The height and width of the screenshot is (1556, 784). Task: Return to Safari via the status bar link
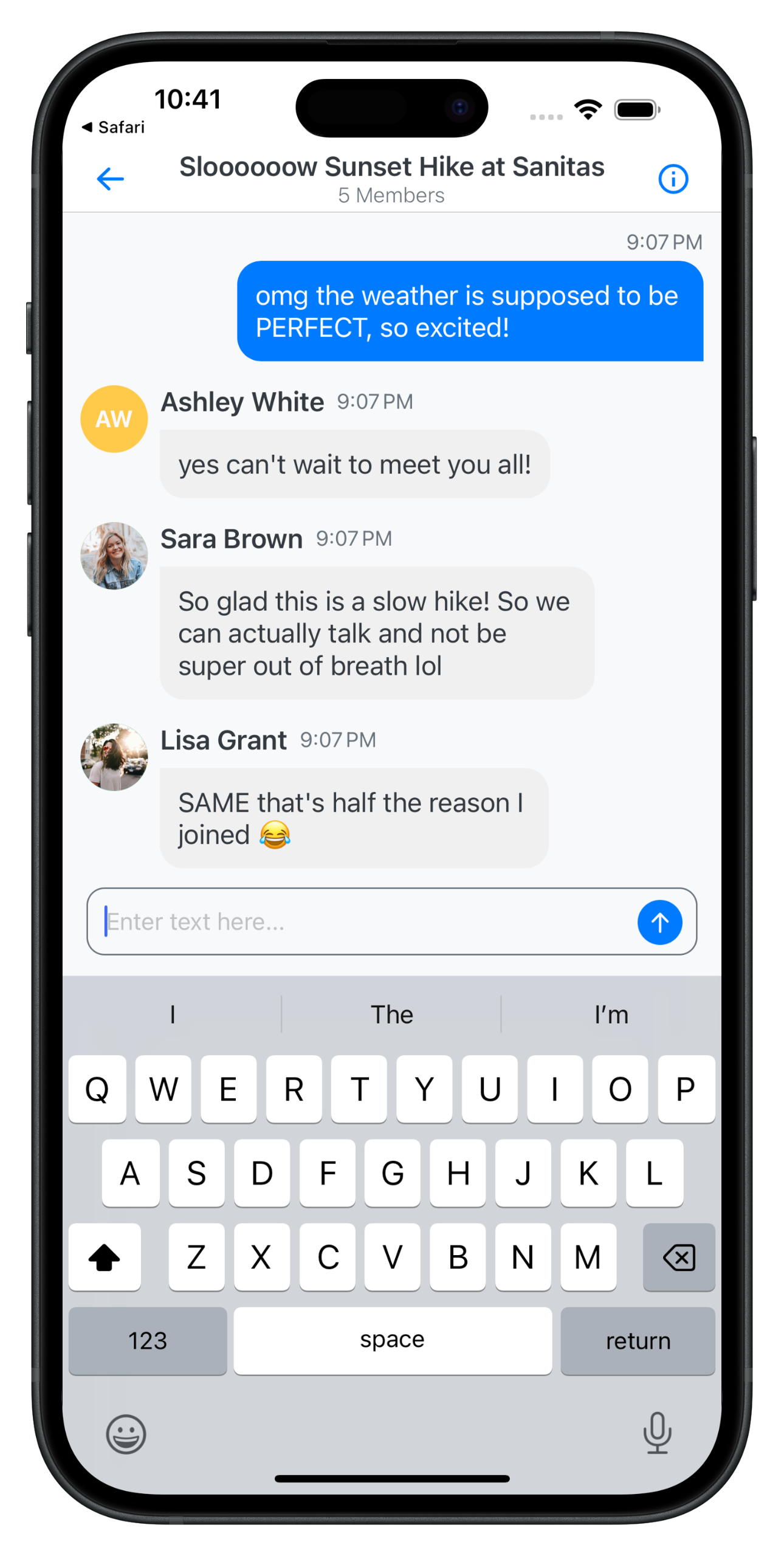(114, 127)
